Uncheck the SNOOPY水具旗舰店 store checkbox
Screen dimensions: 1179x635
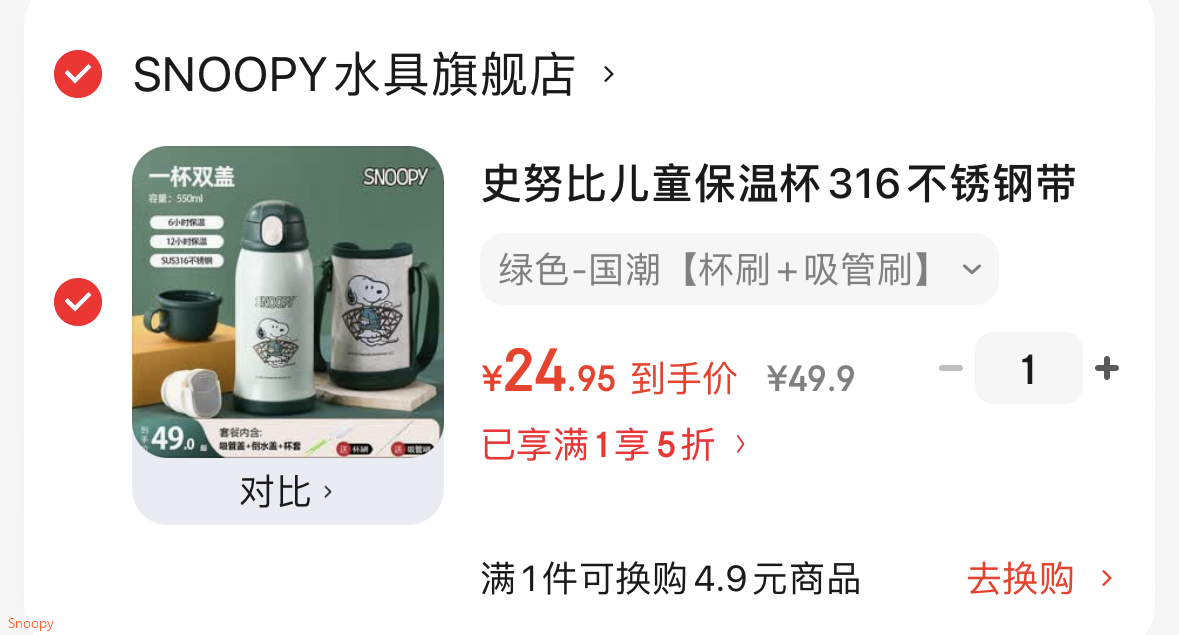tap(78, 74)
